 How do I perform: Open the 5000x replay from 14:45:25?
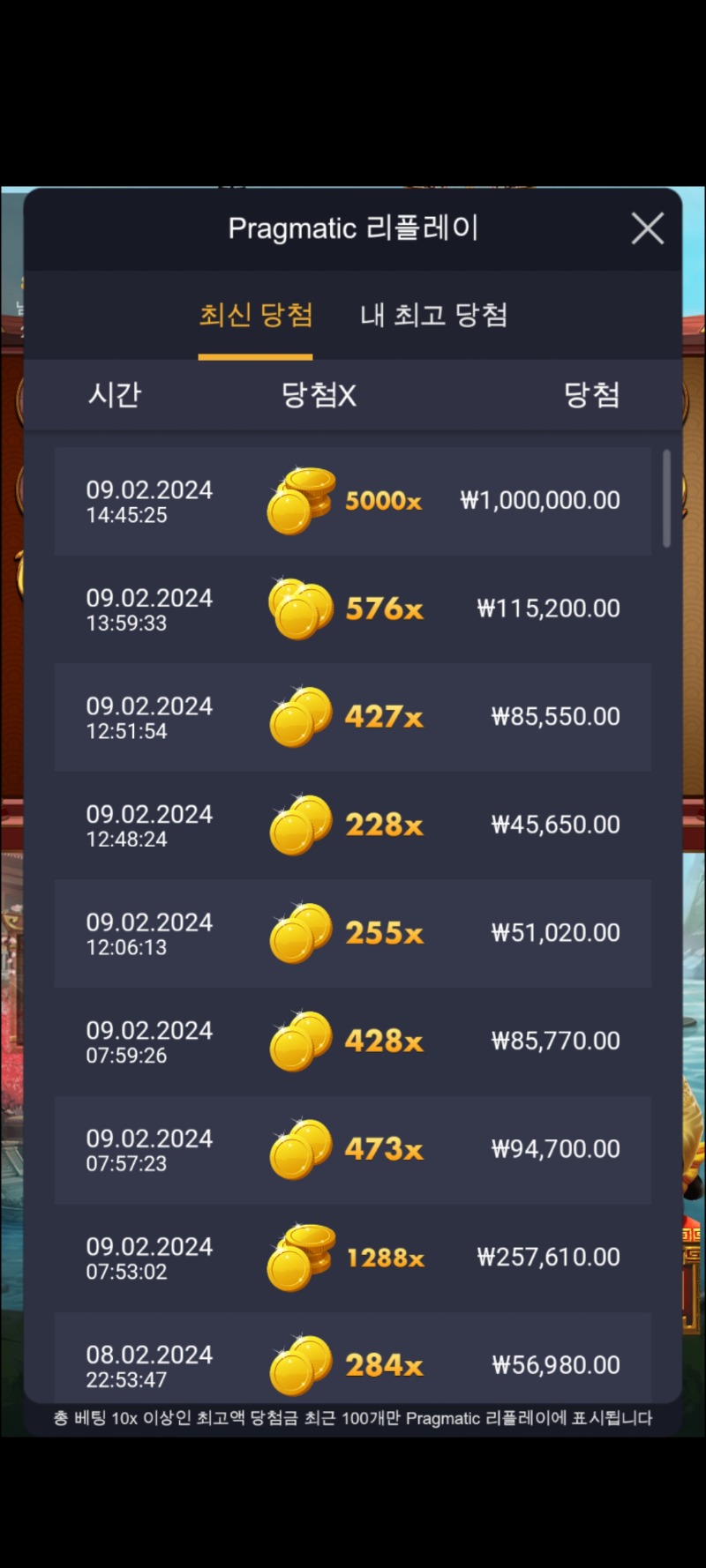[353, 501]
